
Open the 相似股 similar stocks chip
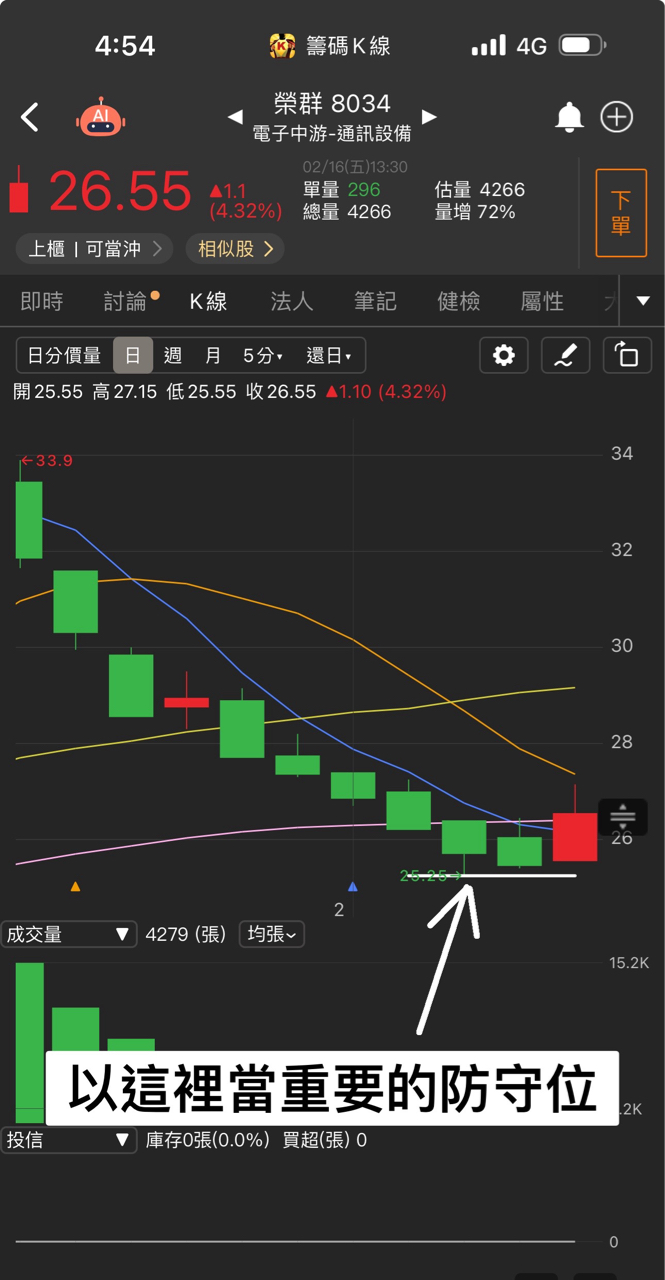point(235,248)
